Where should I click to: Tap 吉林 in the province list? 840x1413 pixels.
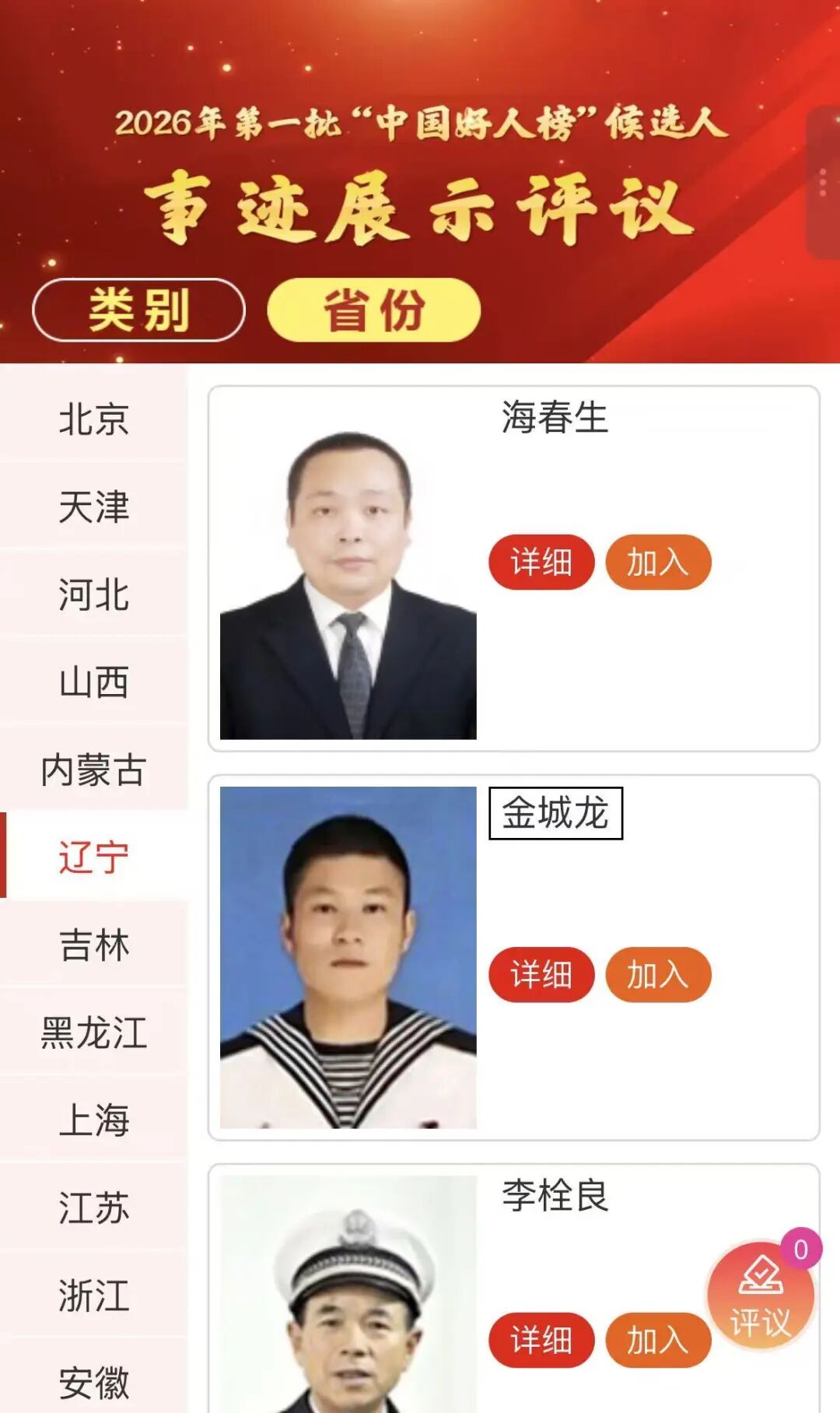[x=93, y=945]
